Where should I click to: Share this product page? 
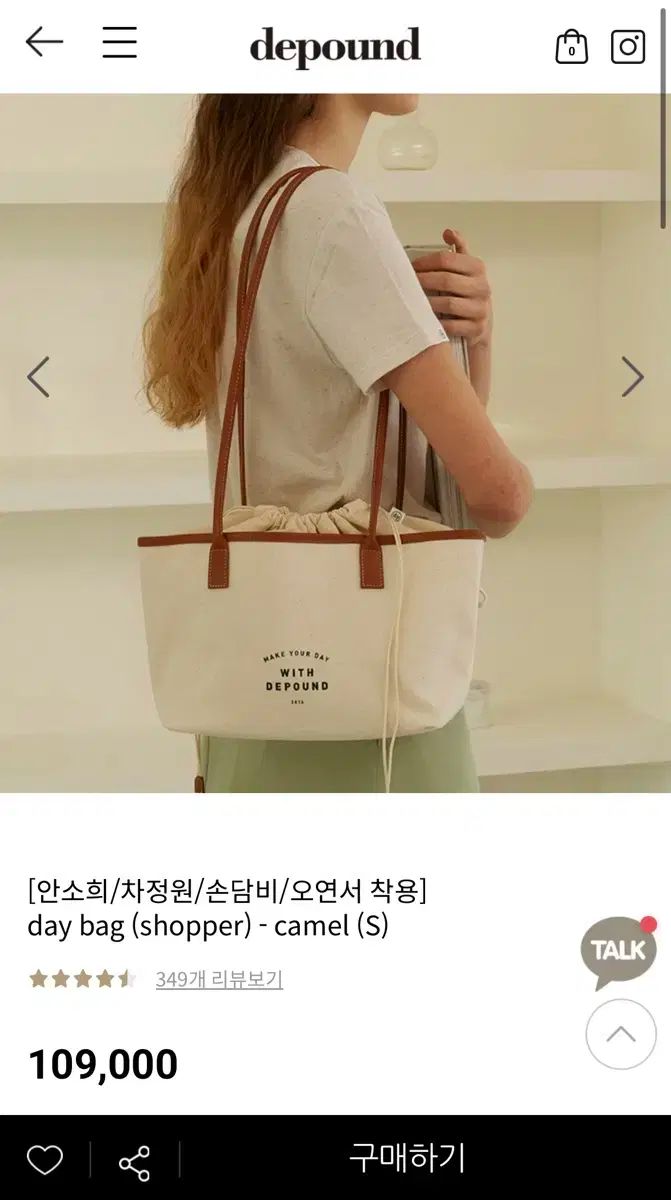(134, 1161)
